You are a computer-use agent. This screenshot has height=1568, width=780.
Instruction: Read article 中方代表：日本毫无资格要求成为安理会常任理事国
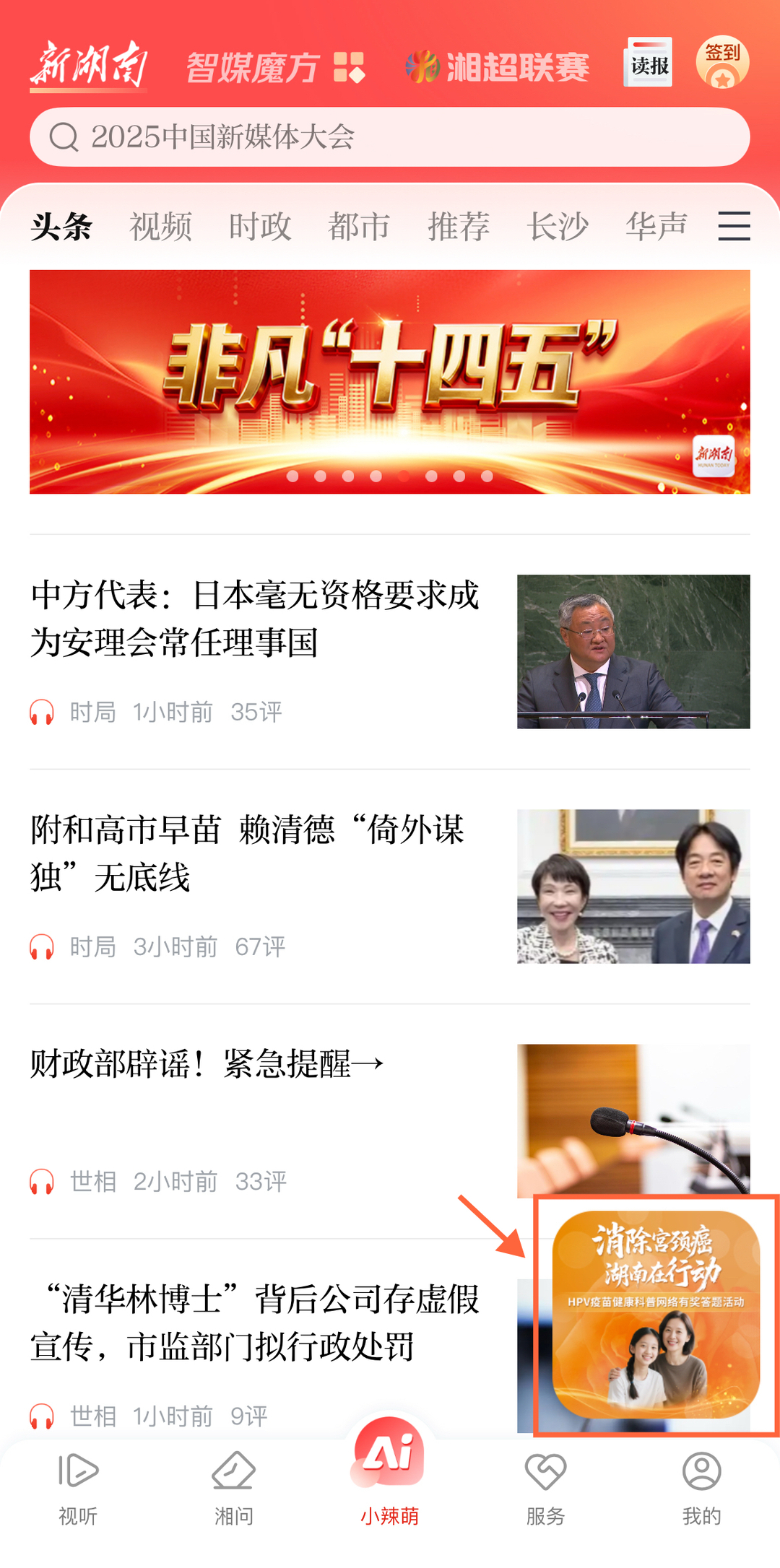click(254, 619)
